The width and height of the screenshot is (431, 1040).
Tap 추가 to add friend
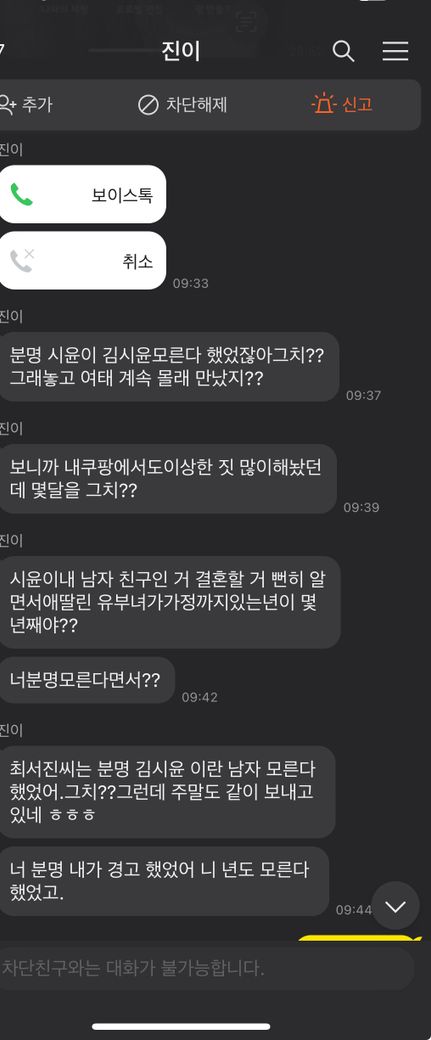coord(26,104)
